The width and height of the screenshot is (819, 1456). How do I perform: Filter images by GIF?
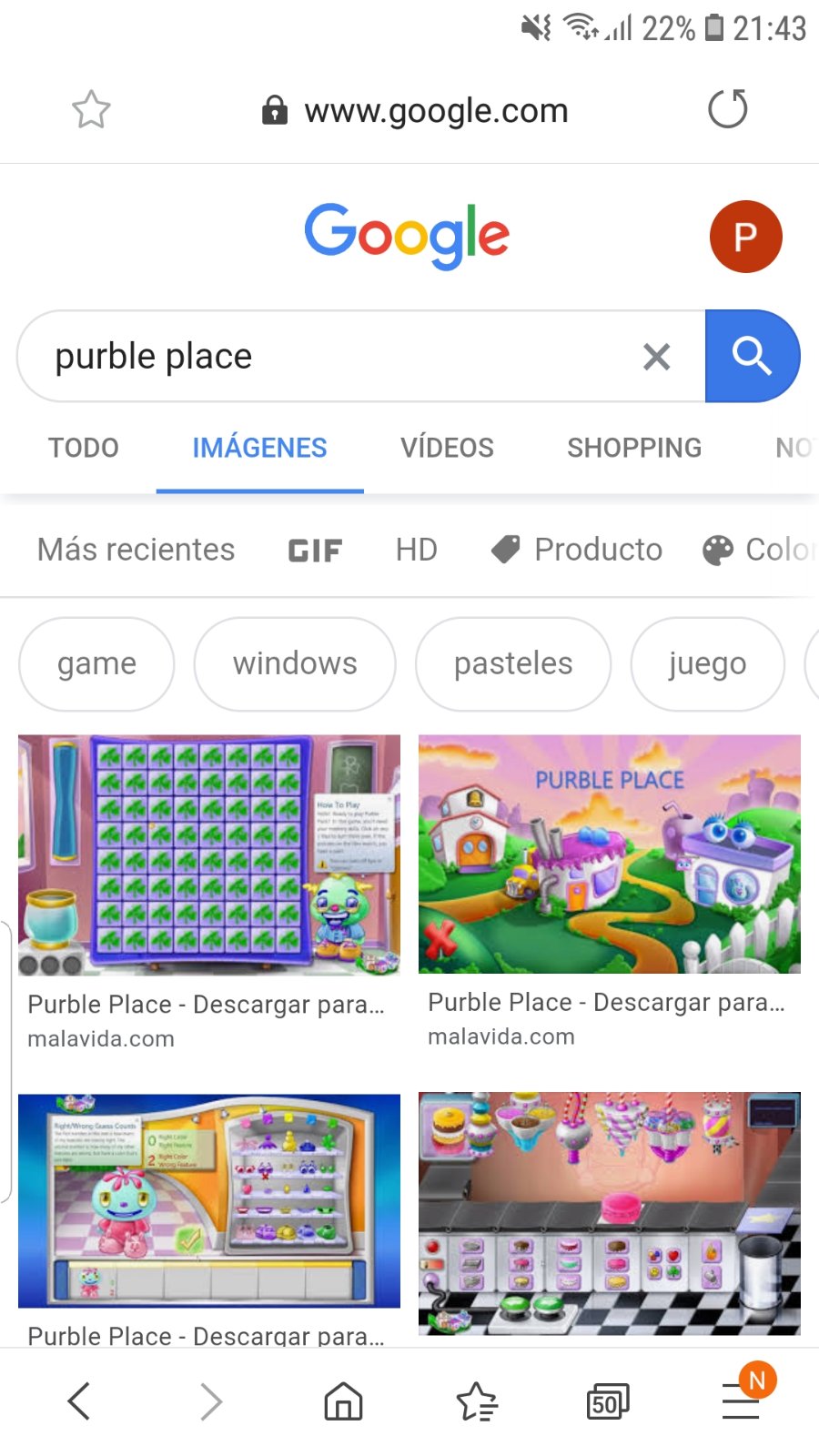(x=315, y=551)
